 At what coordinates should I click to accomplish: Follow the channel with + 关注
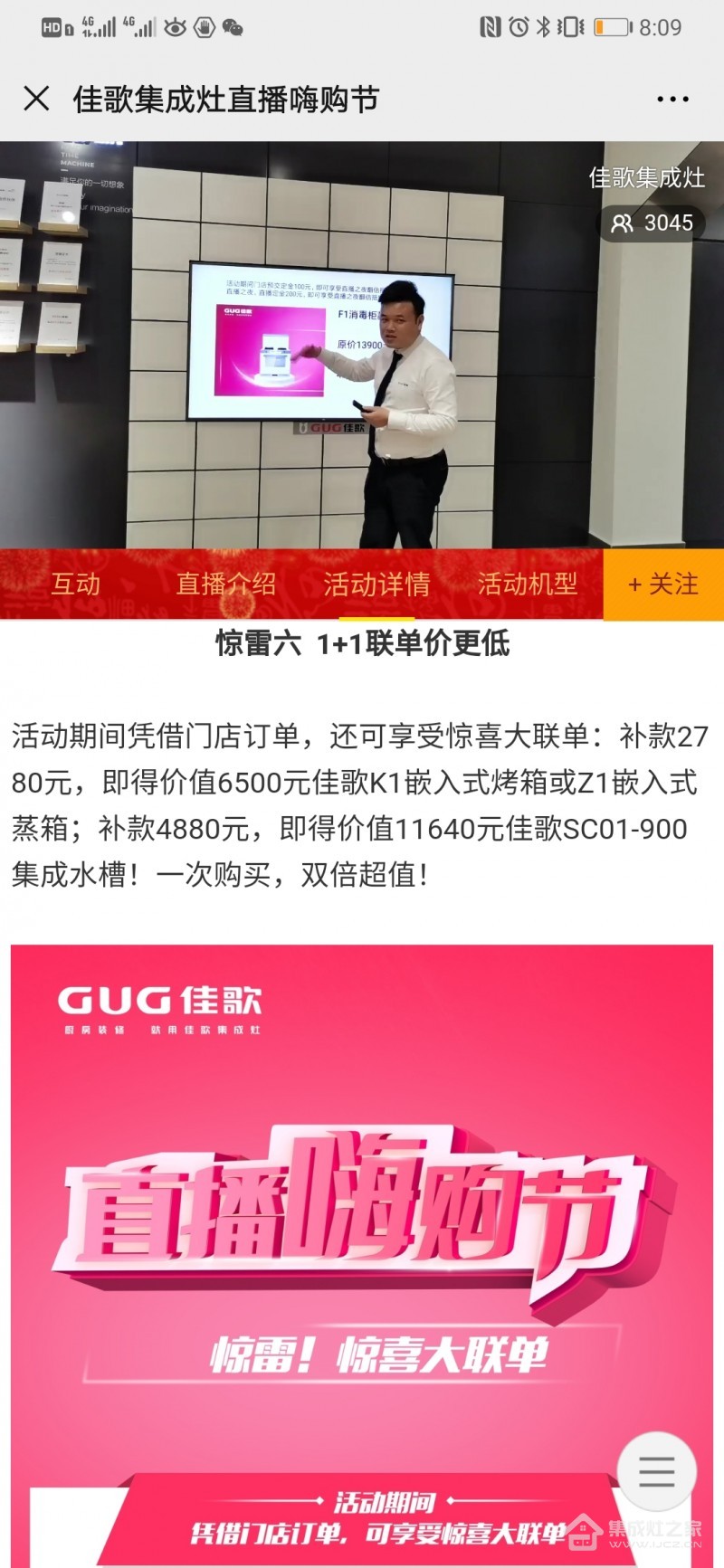663,584
